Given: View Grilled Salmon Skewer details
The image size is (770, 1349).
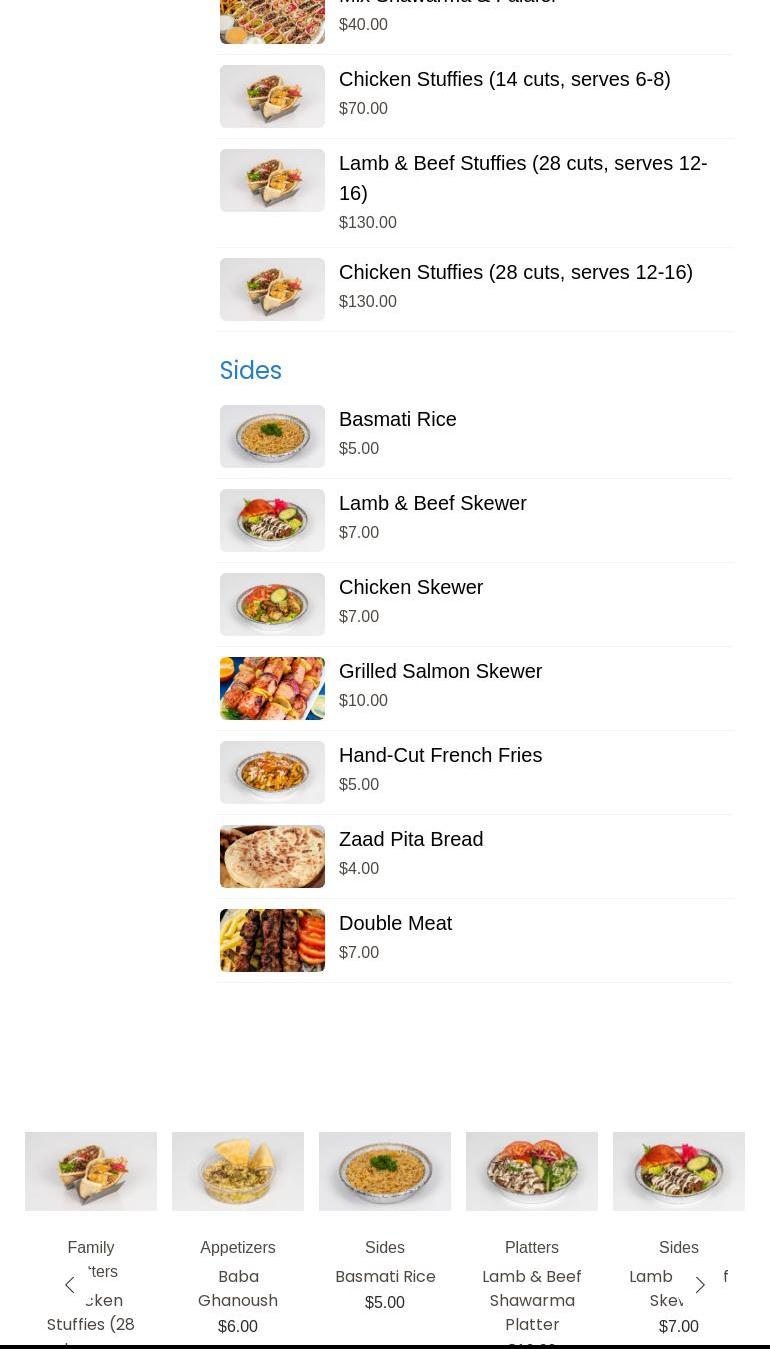Looking at the screenshot, I should [440, 672].
